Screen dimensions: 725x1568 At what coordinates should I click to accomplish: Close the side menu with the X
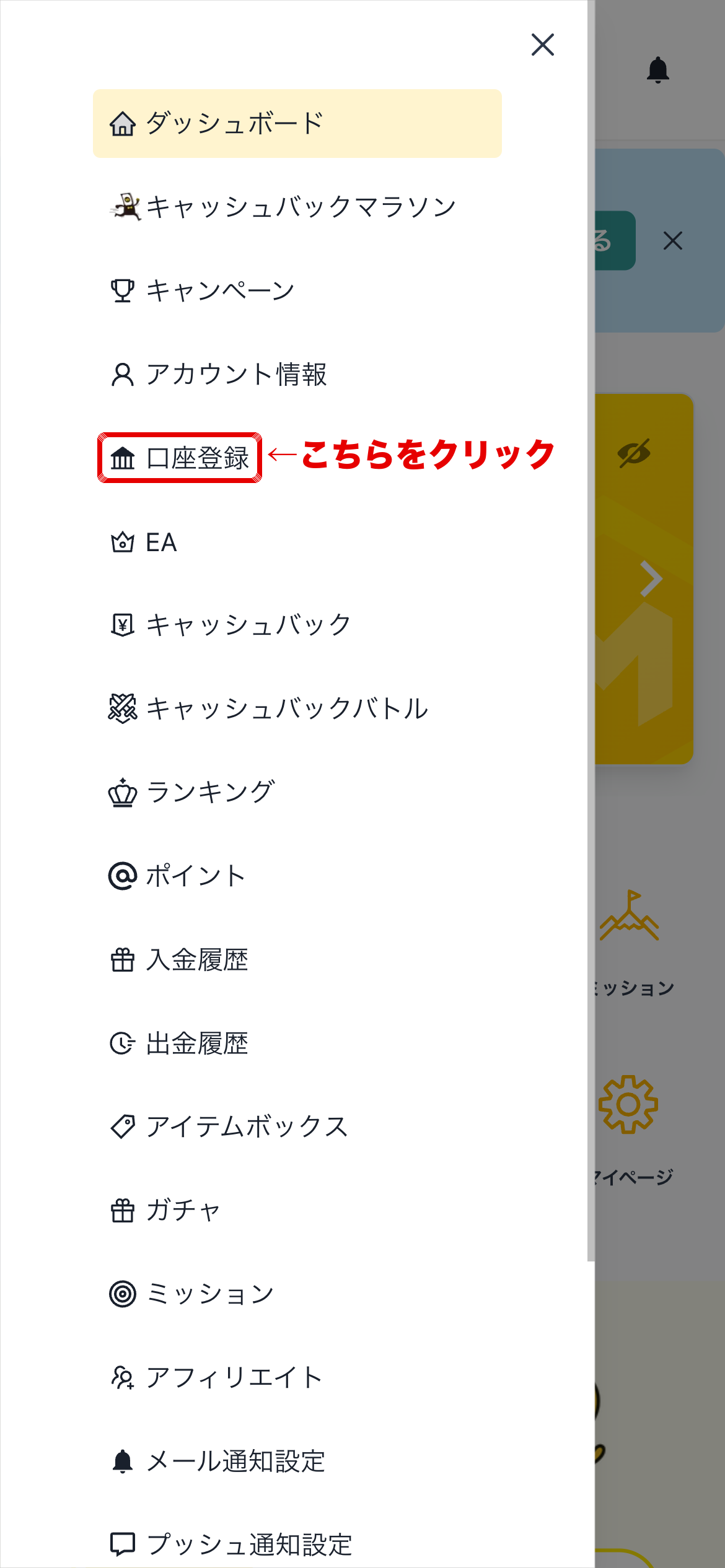click(x=542, y=45)
